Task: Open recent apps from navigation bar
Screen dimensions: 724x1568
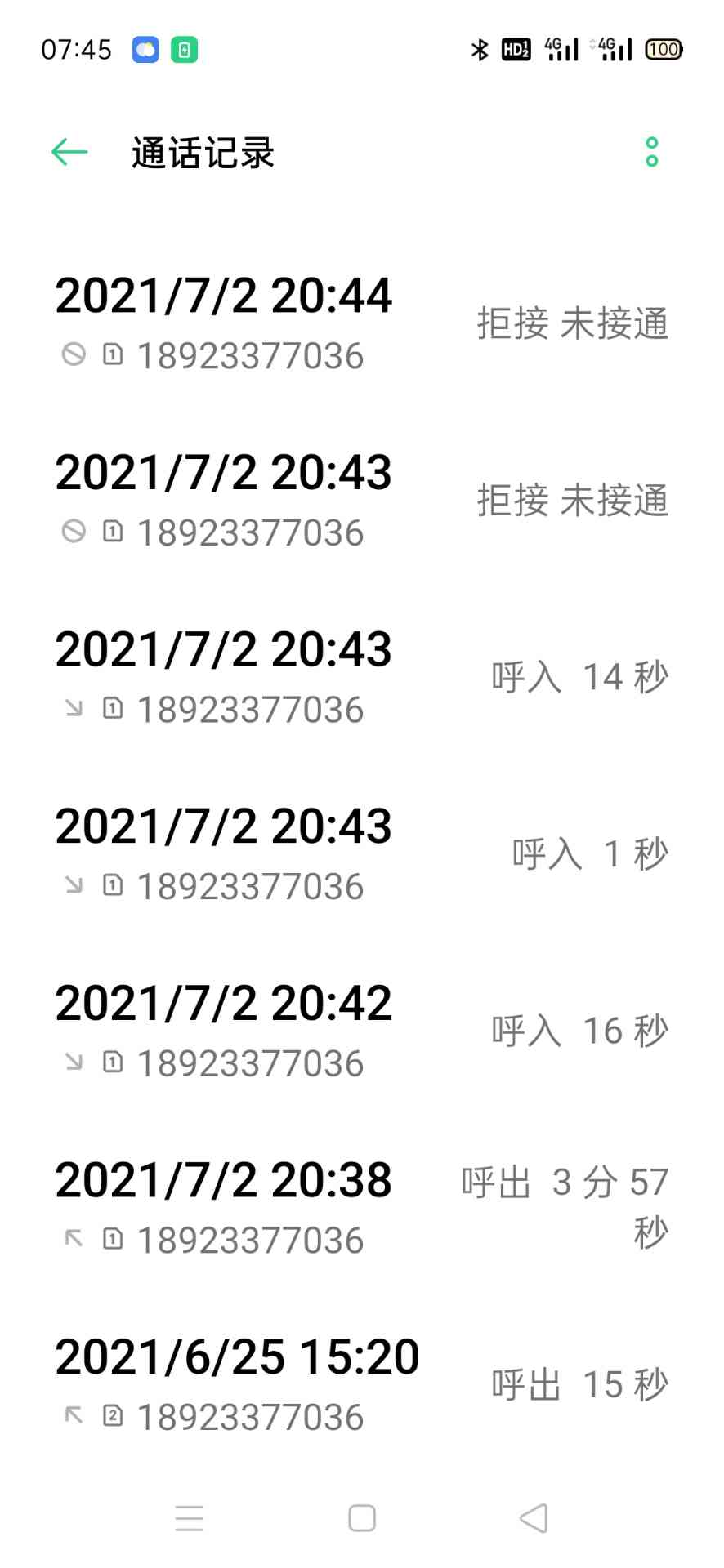Action: (189, 1518)
